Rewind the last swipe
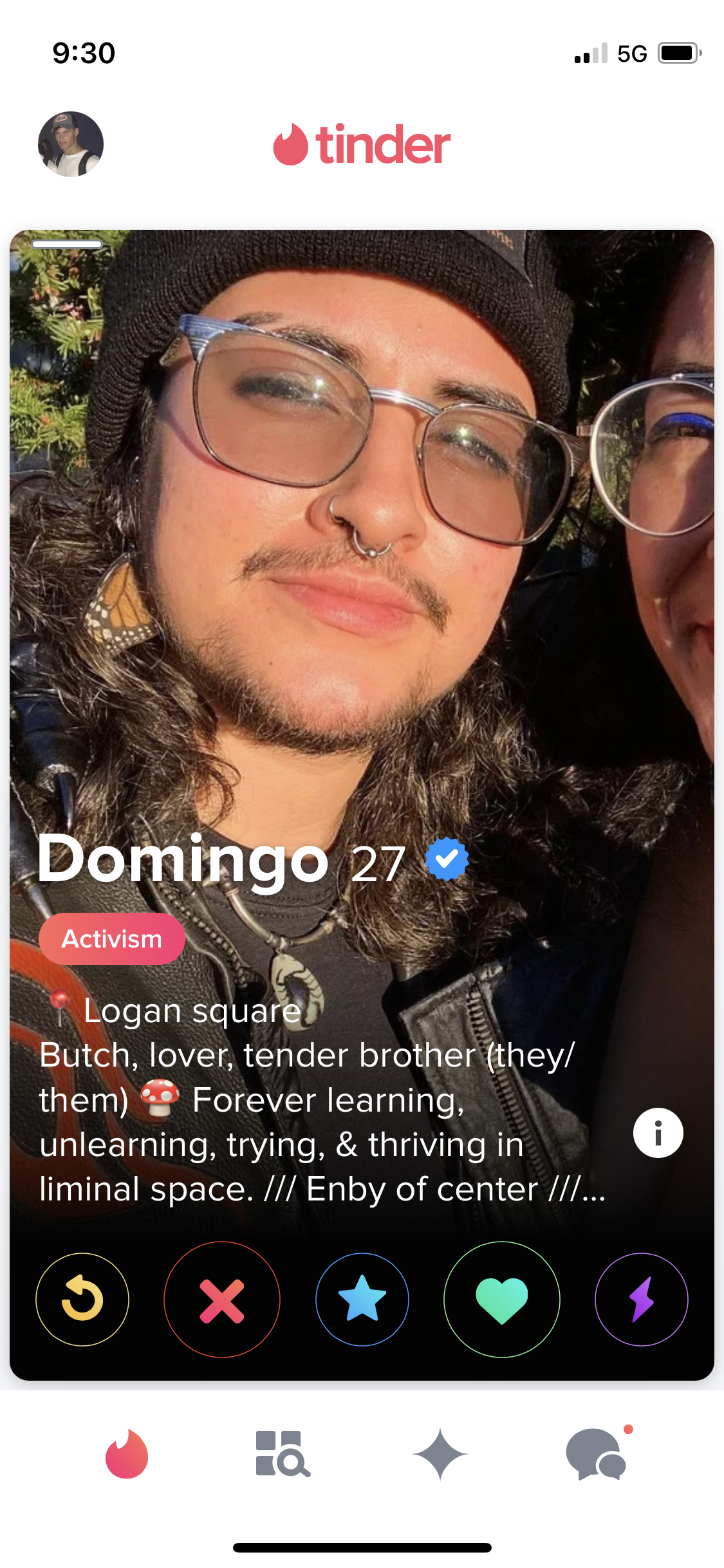This screenshot has height=1568, width=724. pyautogui.click(x=82, y=1300)
